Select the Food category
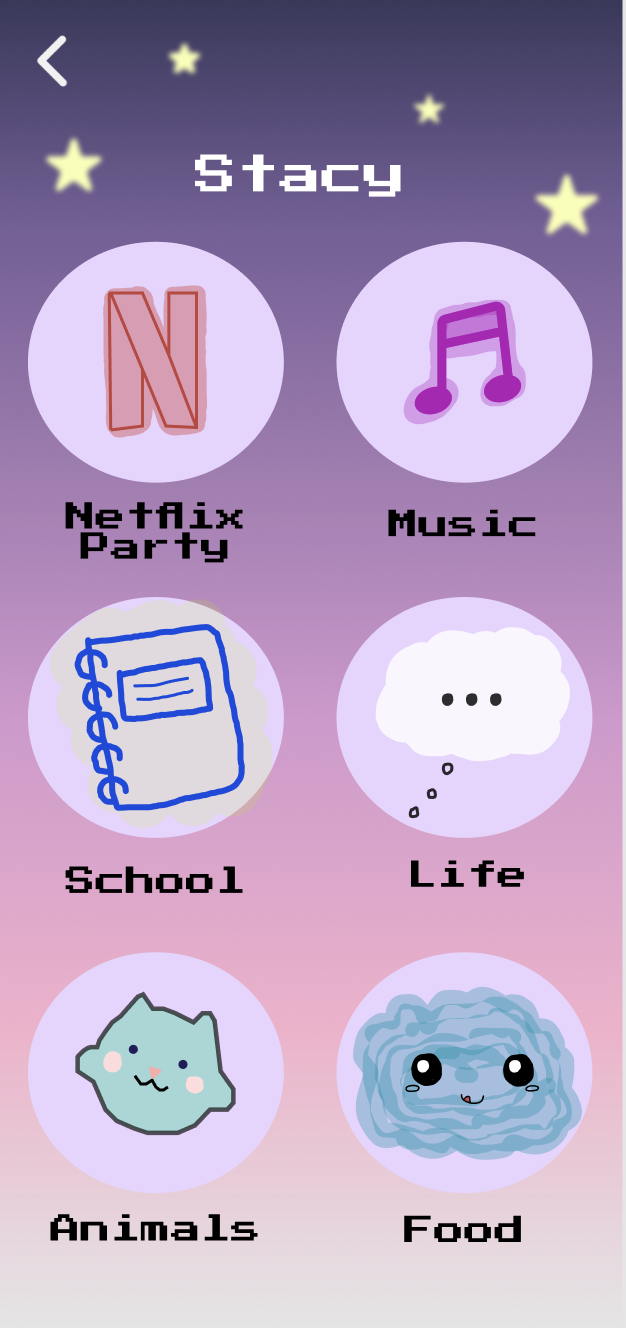 464,1072
